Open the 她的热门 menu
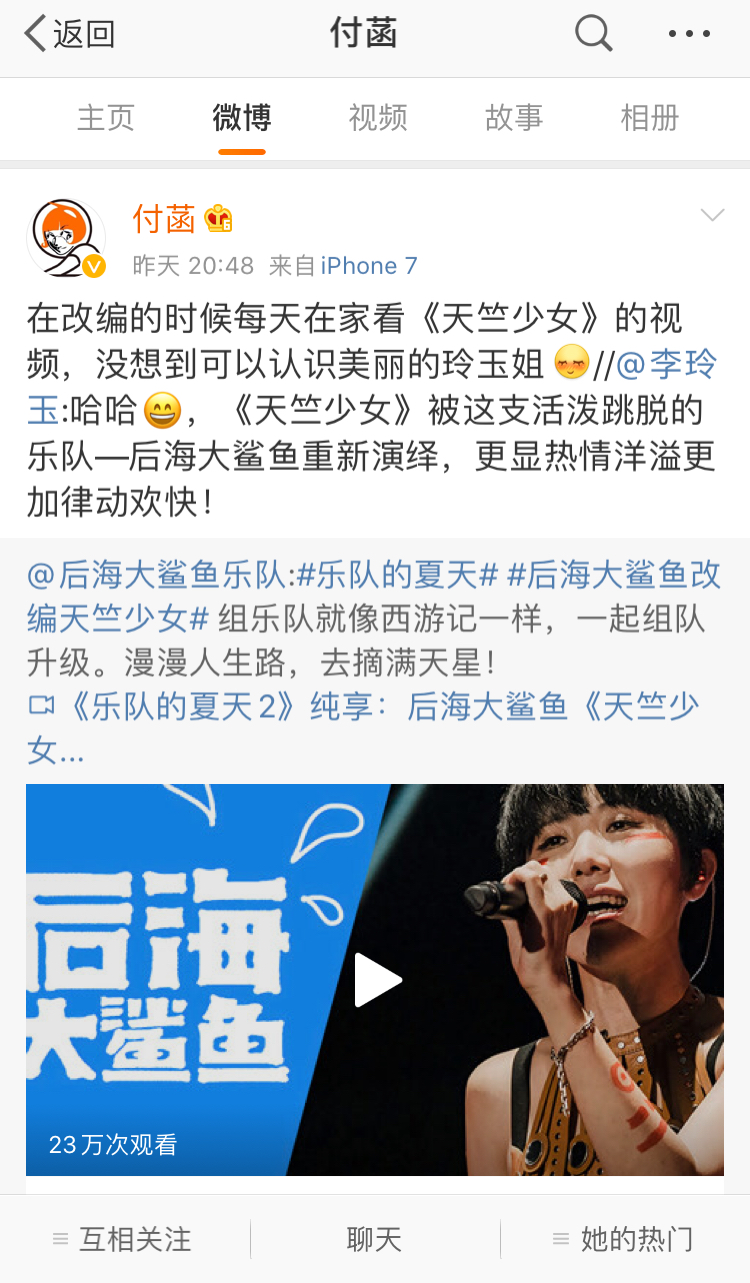 click(624, 1240)
